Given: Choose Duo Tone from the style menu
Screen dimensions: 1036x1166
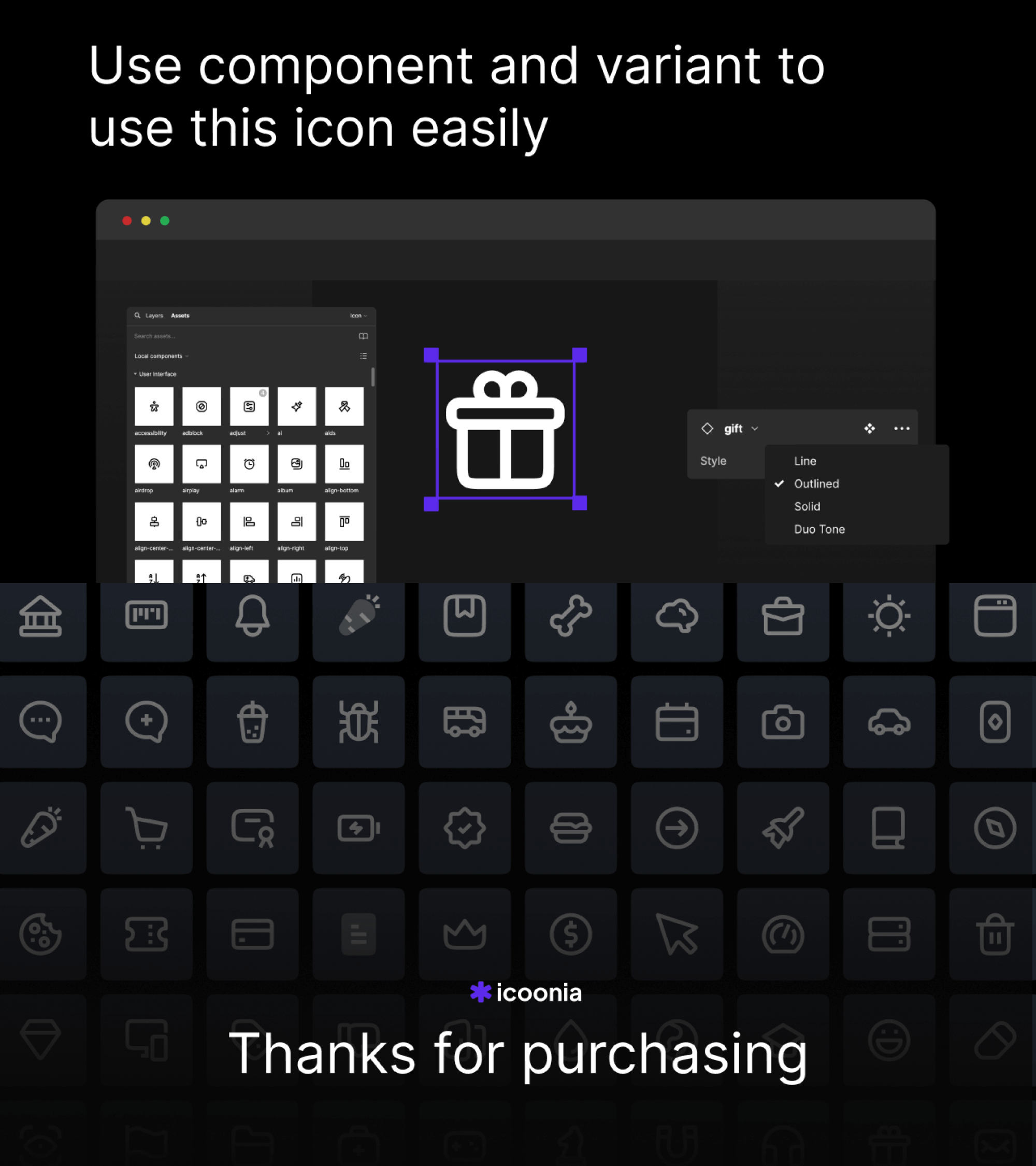Looking at the screenshot, I should pyautogui.click(x=819, y=529).
